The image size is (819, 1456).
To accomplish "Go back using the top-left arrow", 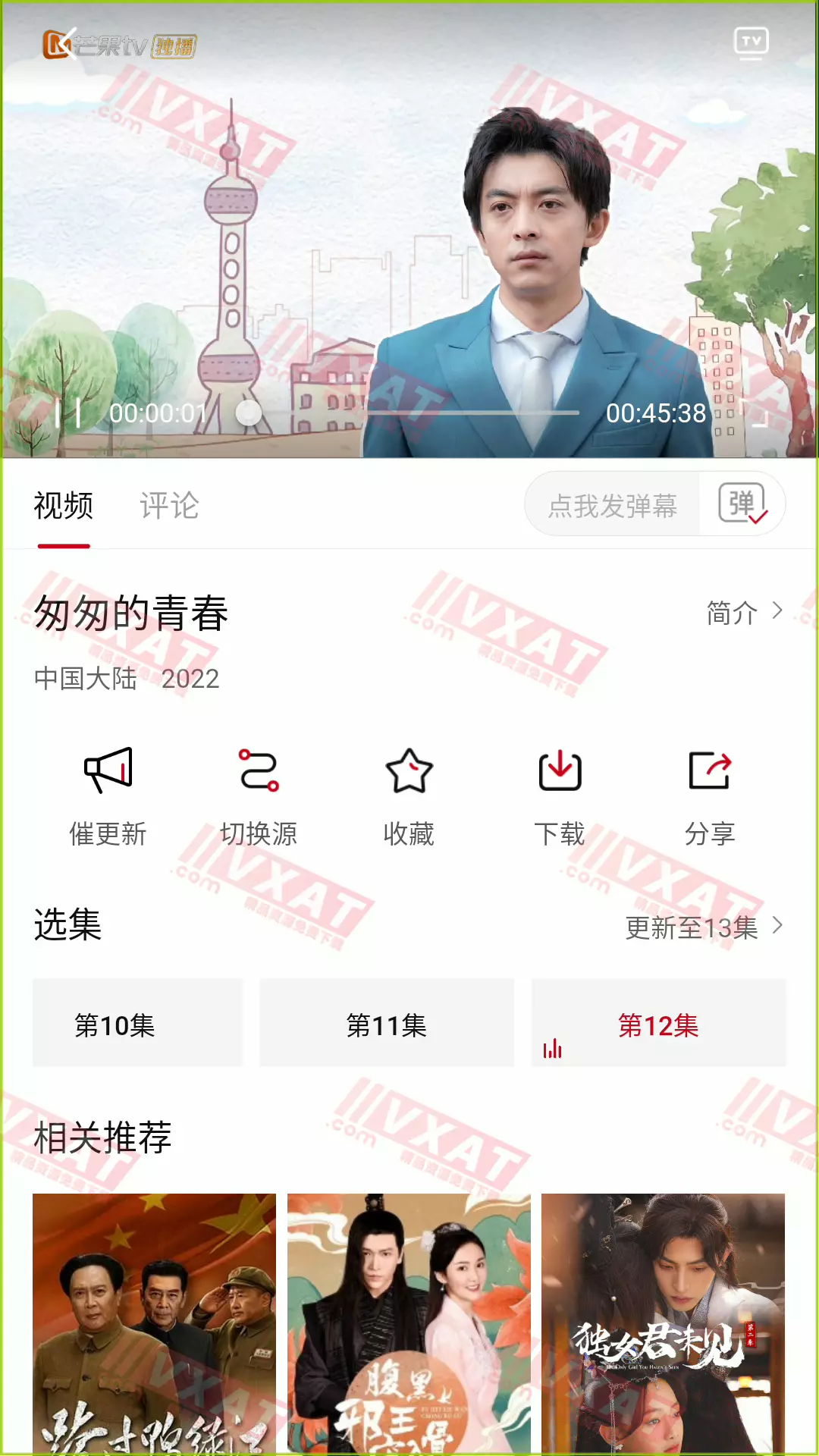I will pyautogui.click(x=67, y=44).
